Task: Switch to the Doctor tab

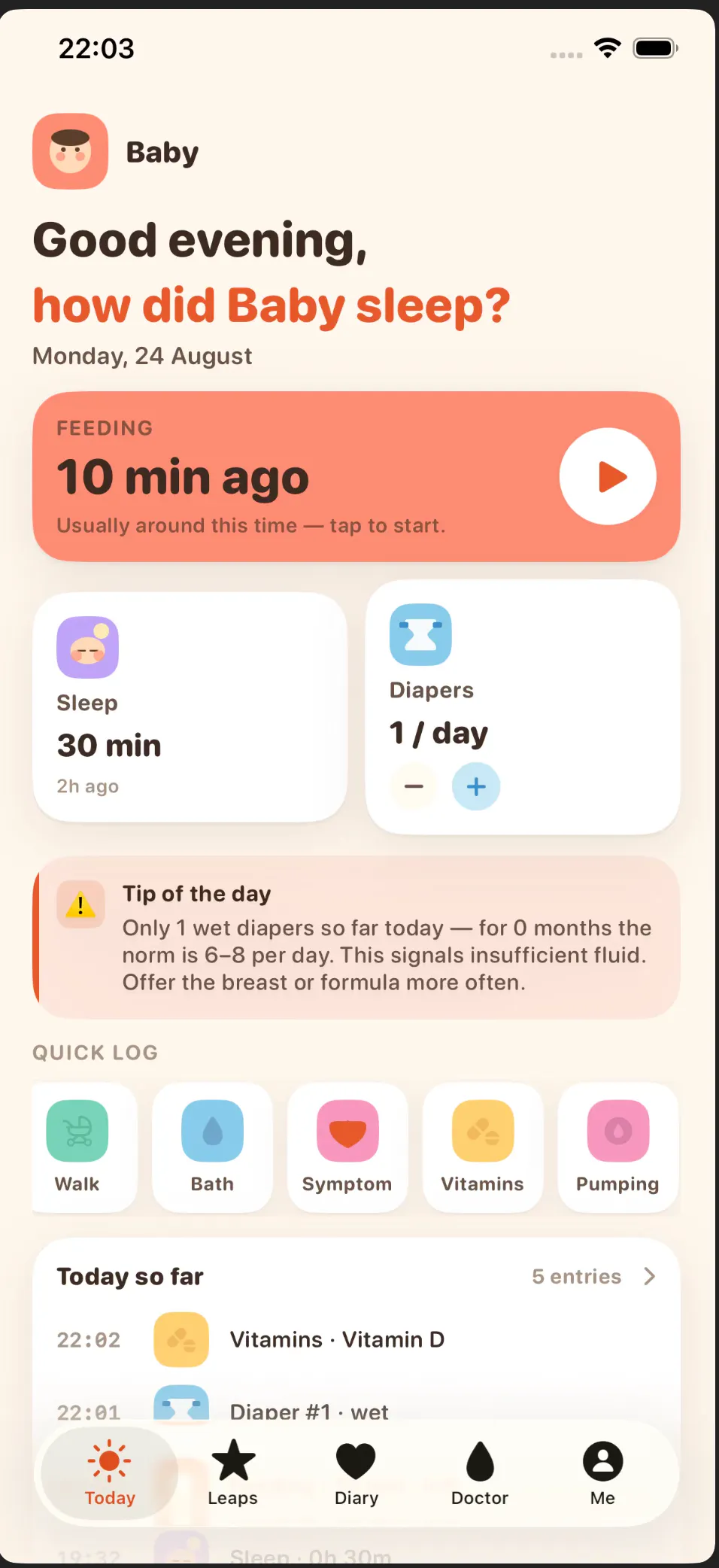Action: tap(480, 1472)
